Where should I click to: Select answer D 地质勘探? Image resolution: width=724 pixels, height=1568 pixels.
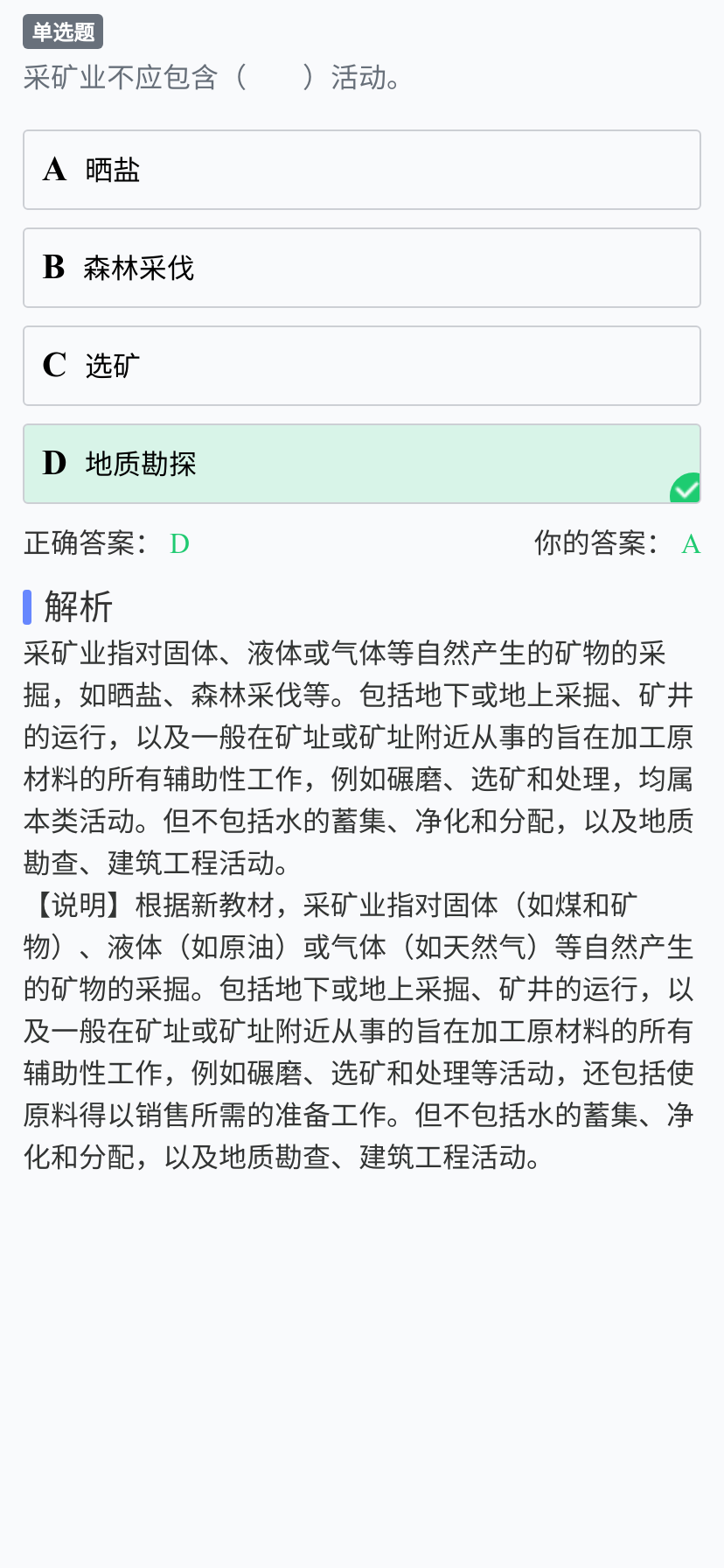tap(361, 464)
